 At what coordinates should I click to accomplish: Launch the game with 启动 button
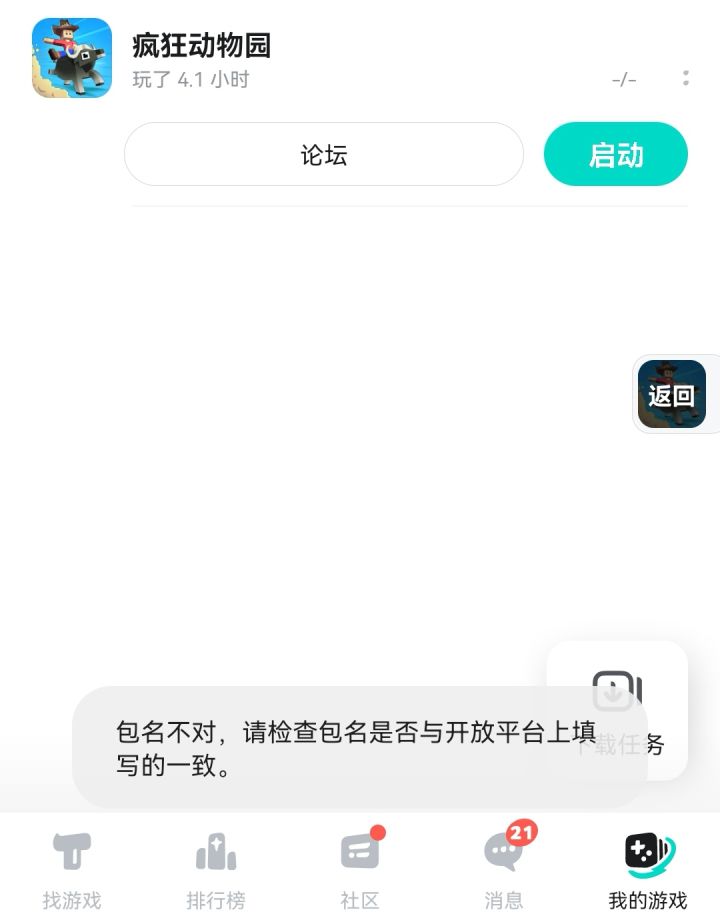coord(615,154)
